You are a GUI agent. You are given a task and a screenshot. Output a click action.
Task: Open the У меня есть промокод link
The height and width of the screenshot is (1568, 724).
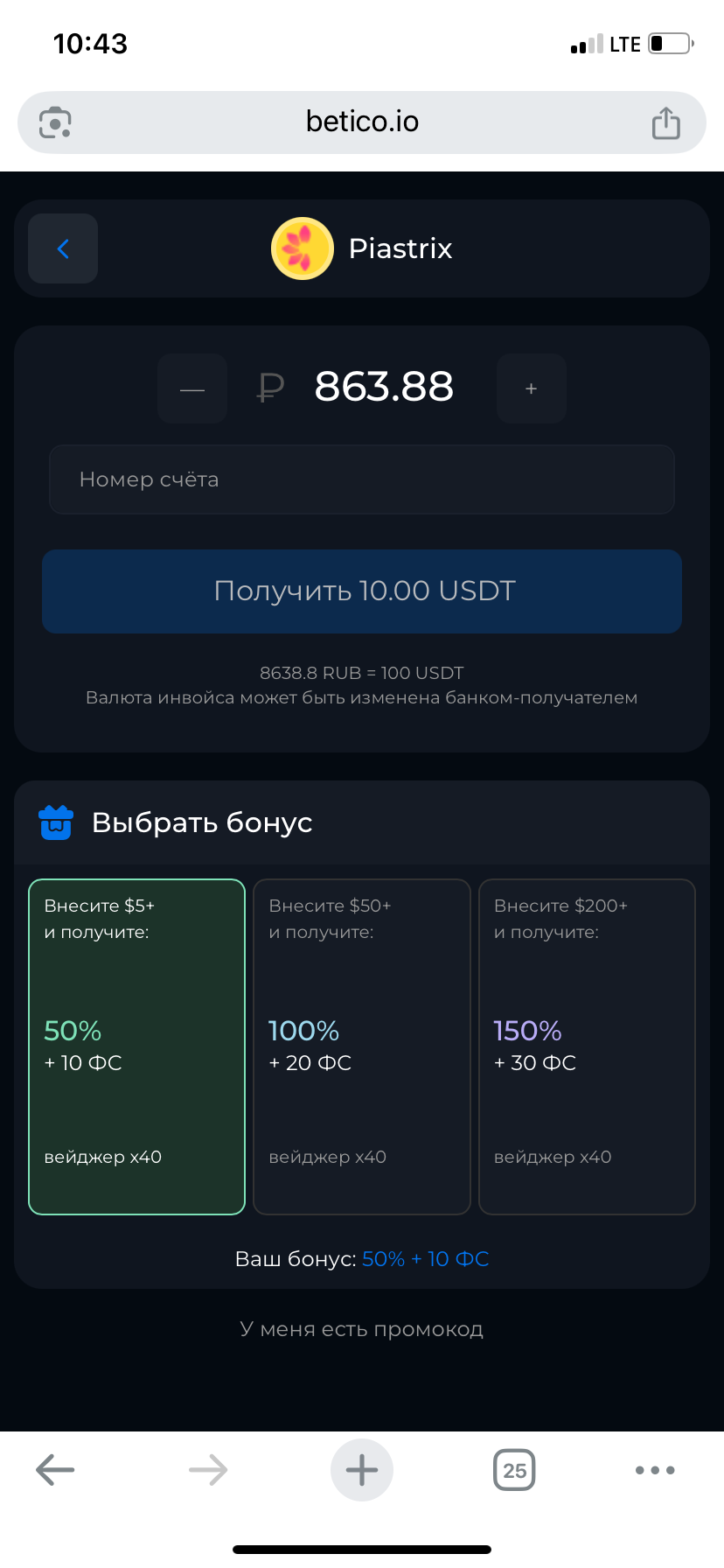click(362, 1329)
